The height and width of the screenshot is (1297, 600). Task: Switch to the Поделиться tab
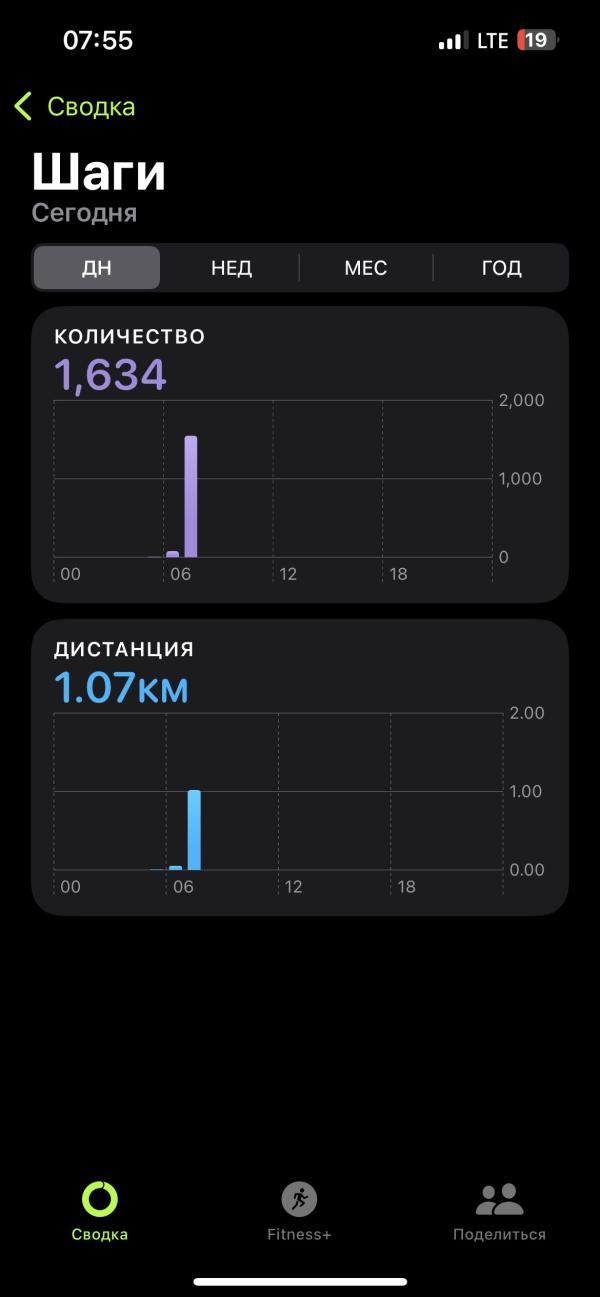click(x=499, y=1210)
